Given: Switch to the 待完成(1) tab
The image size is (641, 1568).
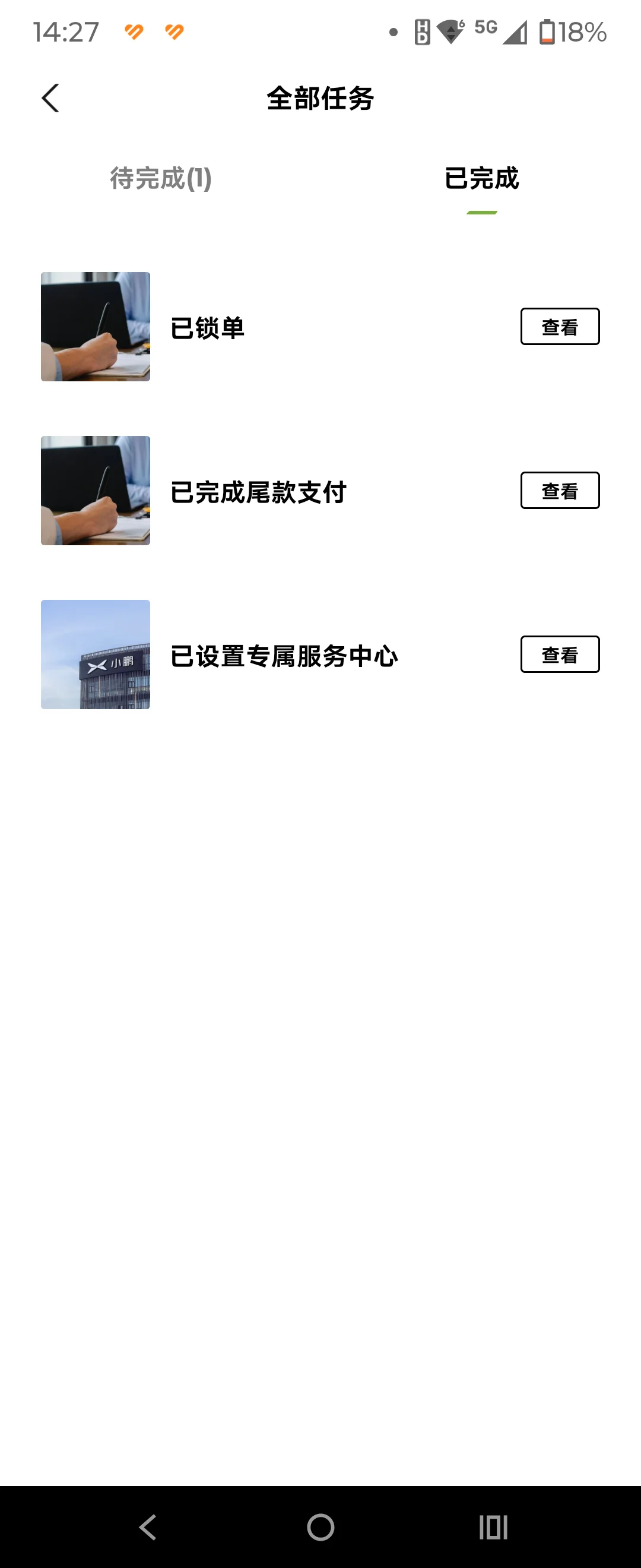Looking at the screenshot, I should [161, 178].
